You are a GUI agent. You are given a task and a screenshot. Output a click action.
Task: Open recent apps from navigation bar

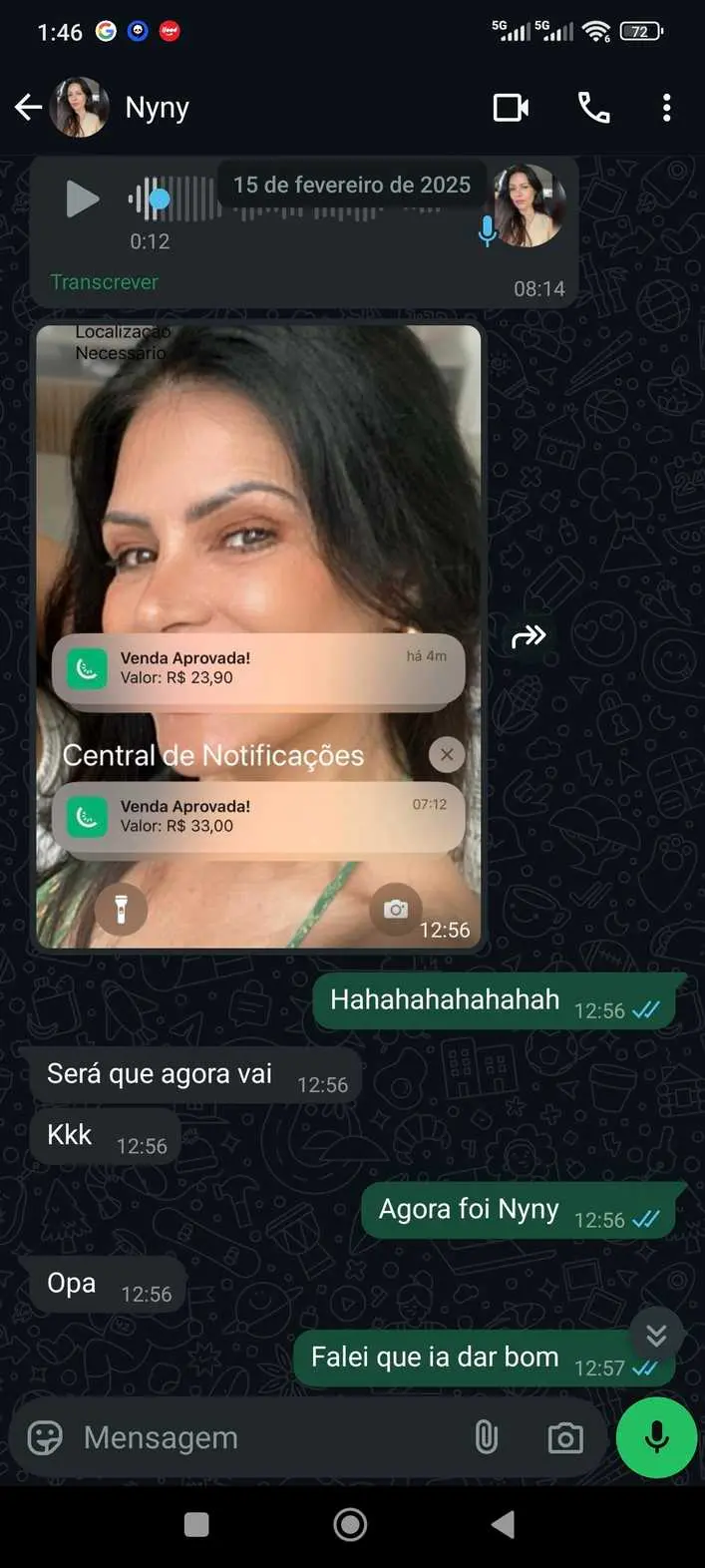tap(196, 1524)
